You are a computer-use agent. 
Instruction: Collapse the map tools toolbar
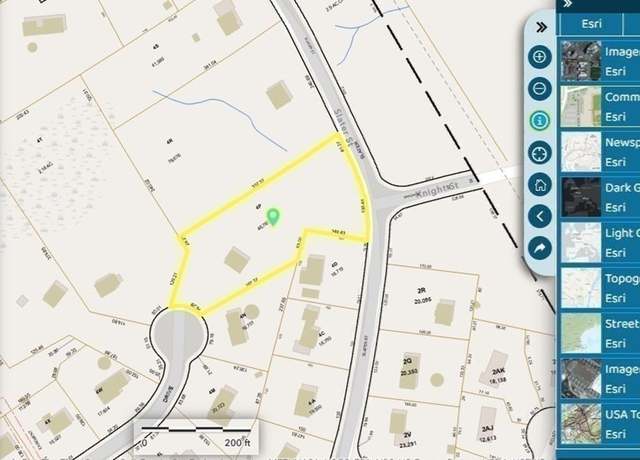[x=541, y=27]
